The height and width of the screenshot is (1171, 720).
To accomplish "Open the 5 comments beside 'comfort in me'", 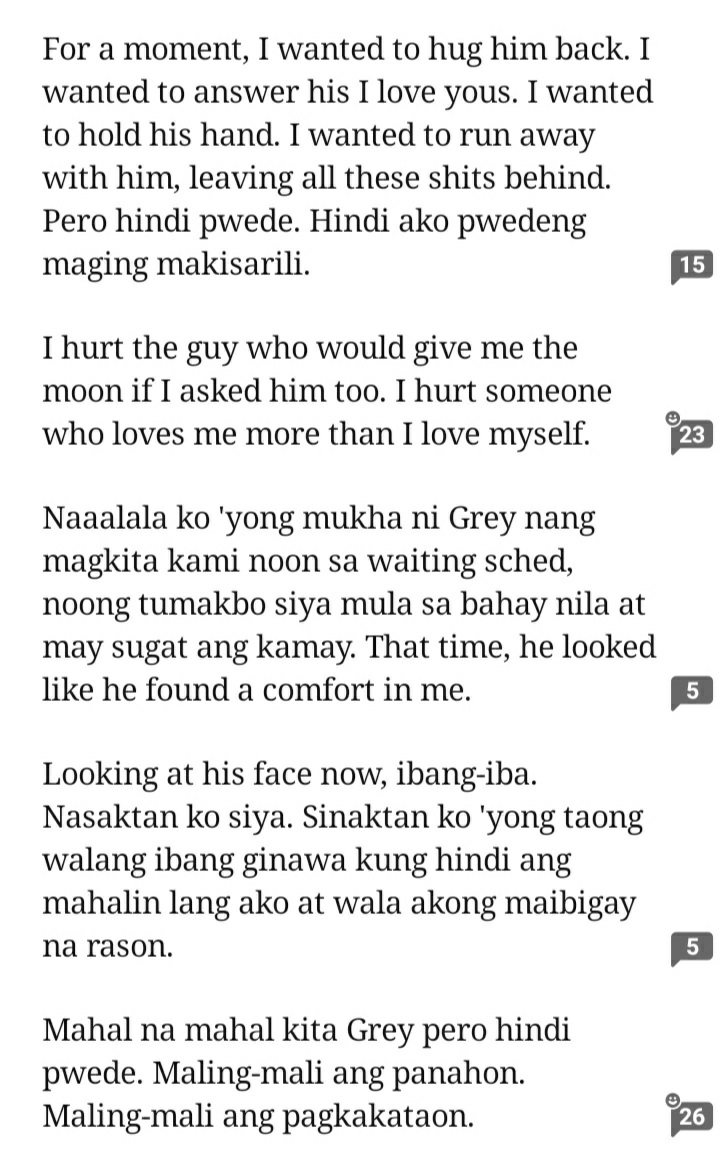I will point(692,692).
